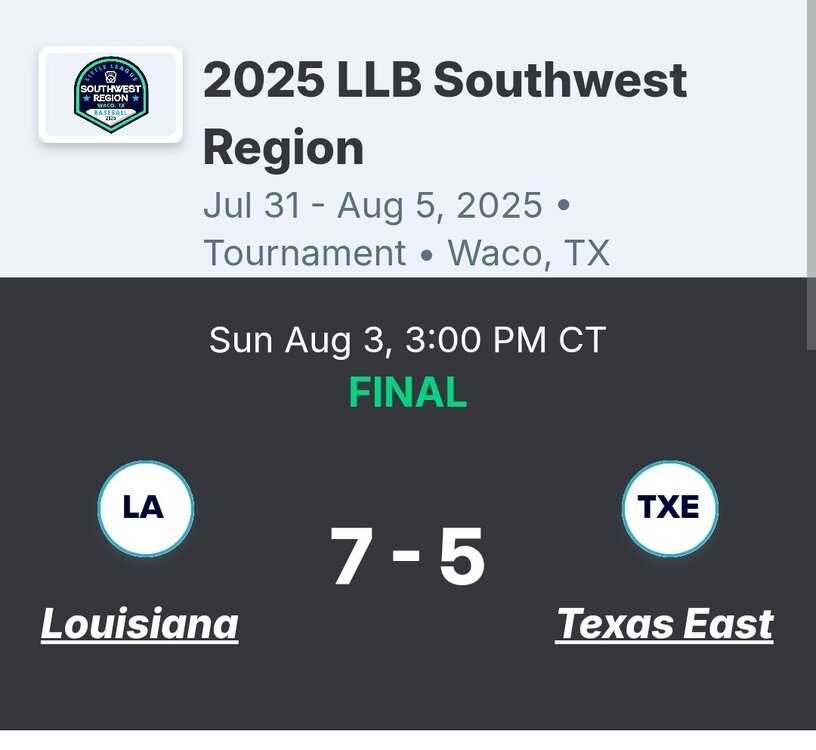
Task: Tap the TXE team badge
Action: tap(669, 508)
